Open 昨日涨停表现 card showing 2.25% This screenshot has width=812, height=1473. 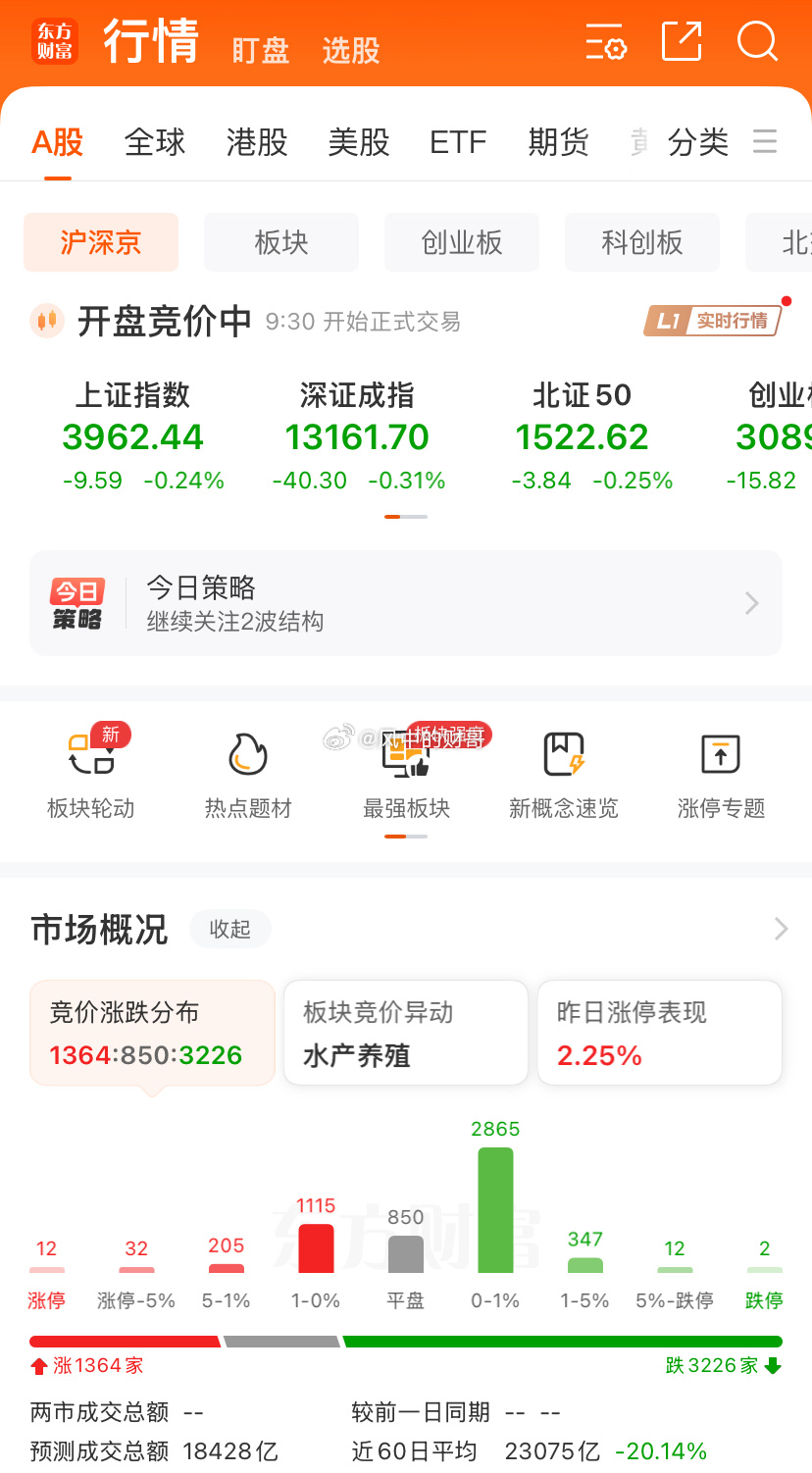[x=659, y=1032]
